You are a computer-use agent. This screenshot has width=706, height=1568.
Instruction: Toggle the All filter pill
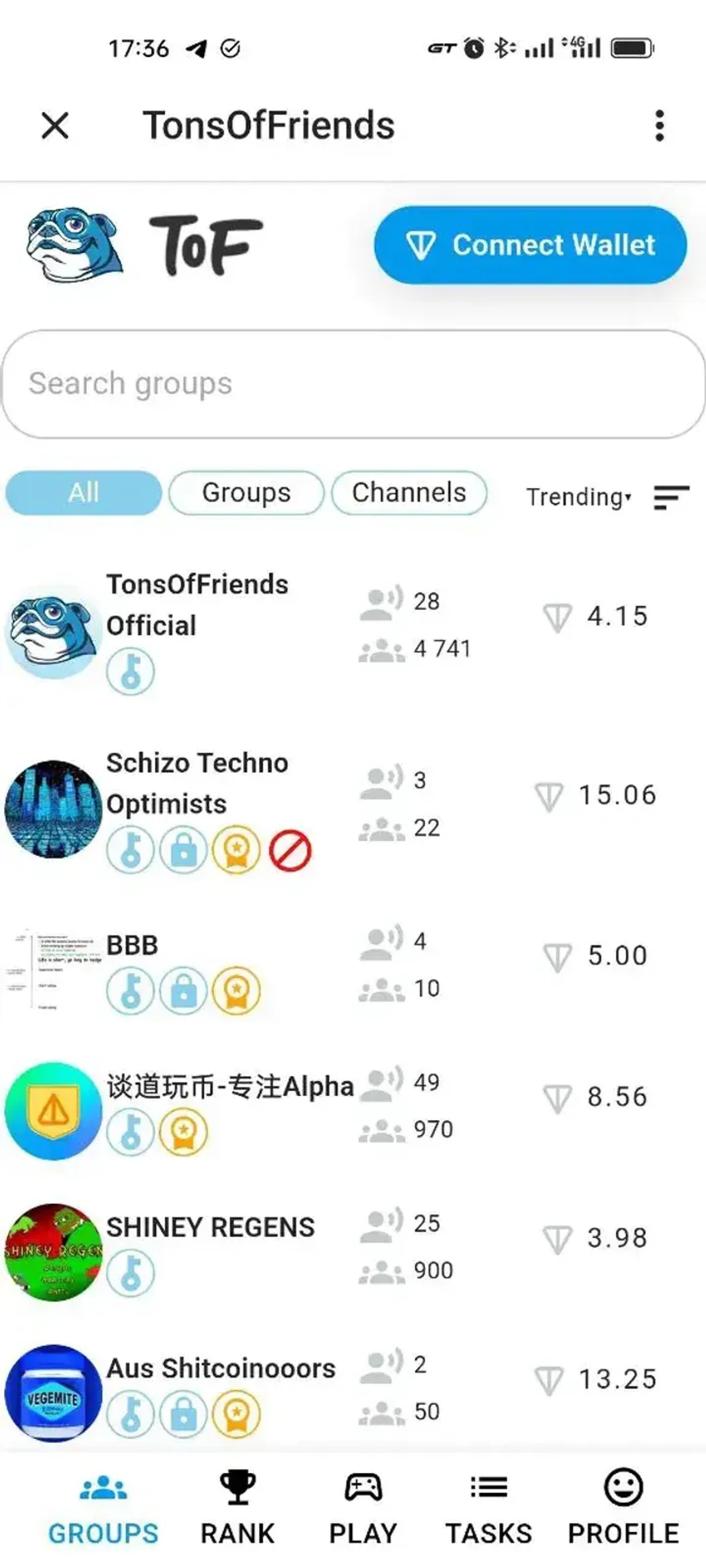(83, 493)
